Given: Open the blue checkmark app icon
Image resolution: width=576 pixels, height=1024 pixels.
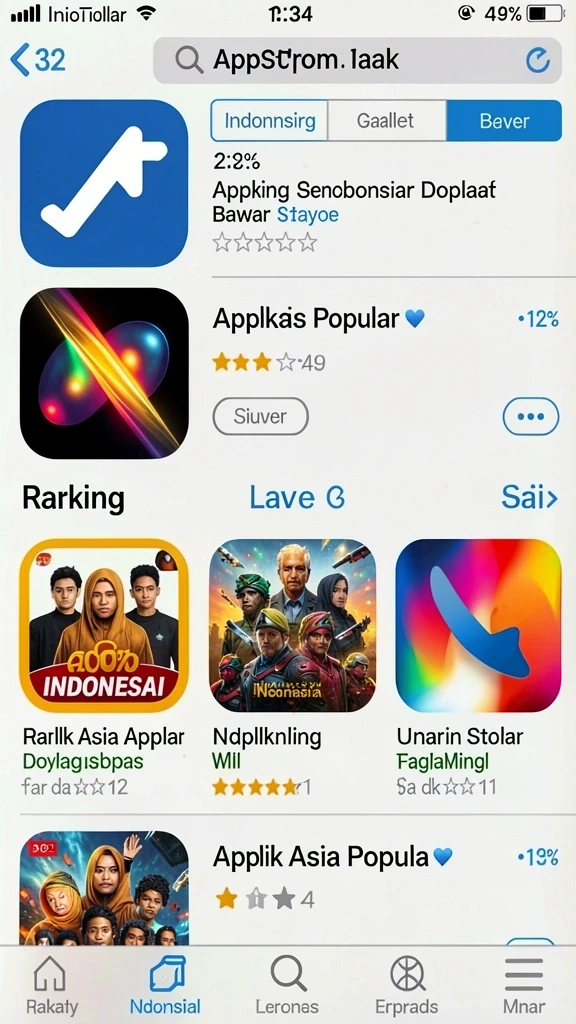Looking at the screenshot, I should [x=104, y=183].
